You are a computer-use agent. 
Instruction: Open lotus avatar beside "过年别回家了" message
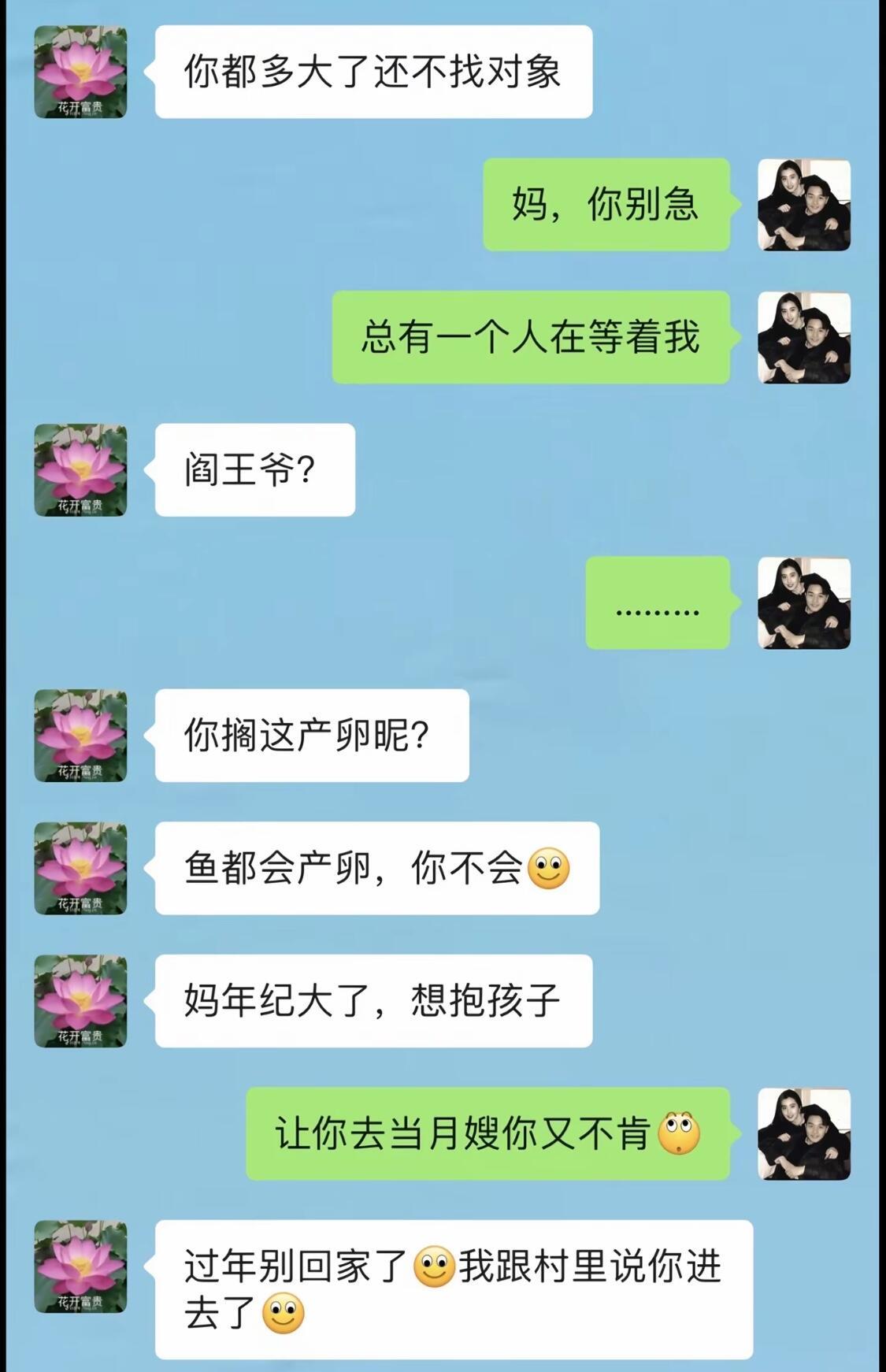(80, 1266)
